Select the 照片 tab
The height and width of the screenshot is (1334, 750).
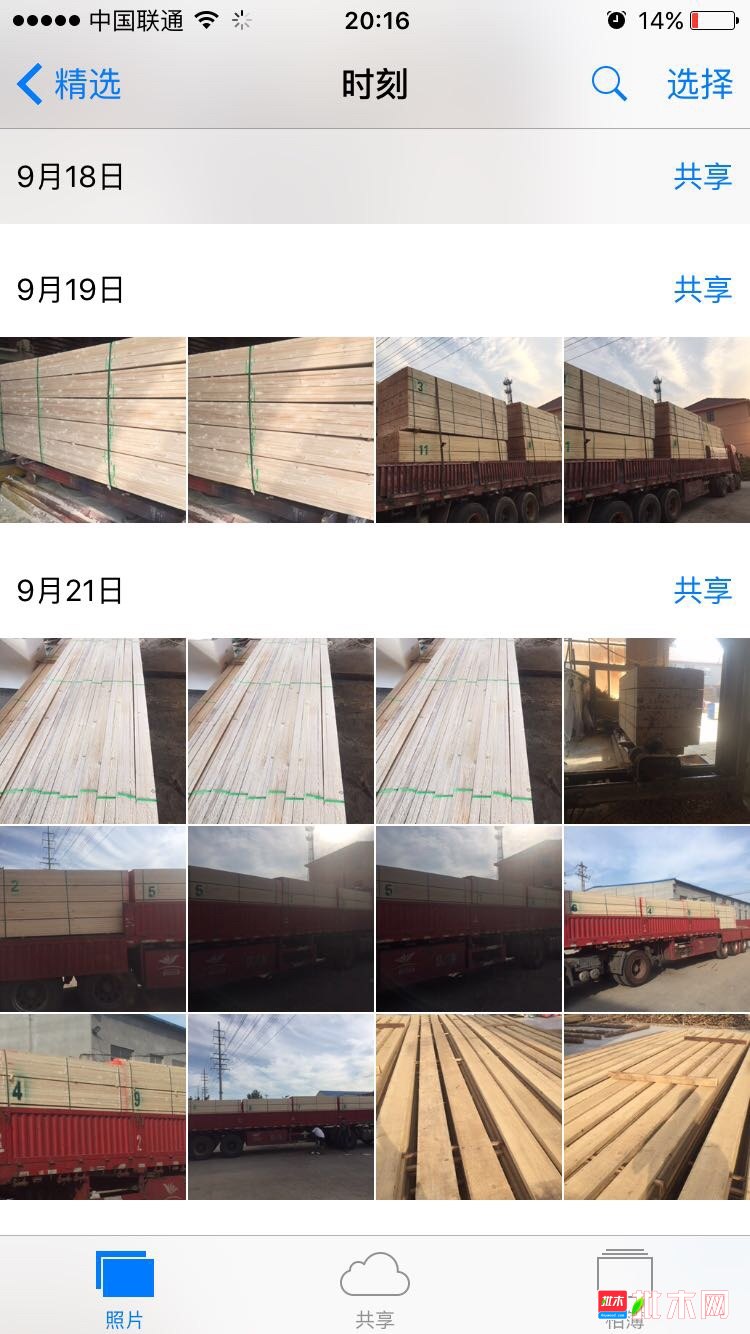(125, 1290)
